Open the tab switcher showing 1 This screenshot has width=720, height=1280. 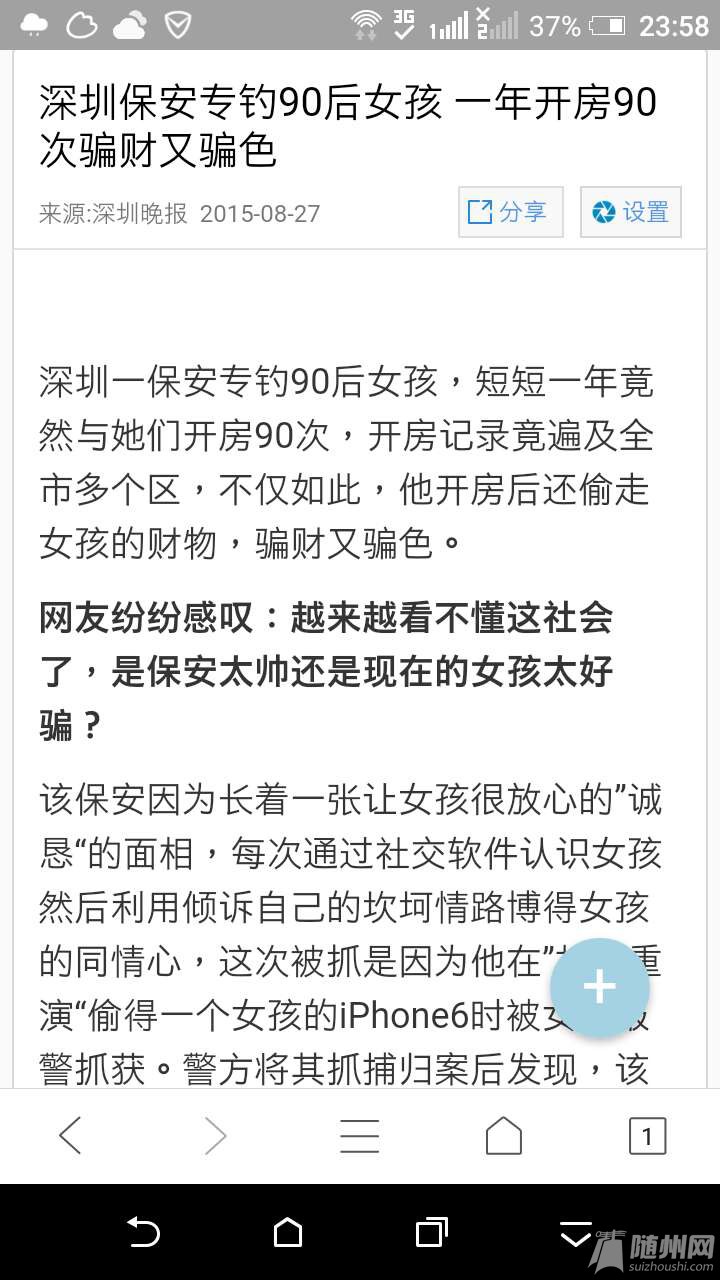tap(647, 1136)
